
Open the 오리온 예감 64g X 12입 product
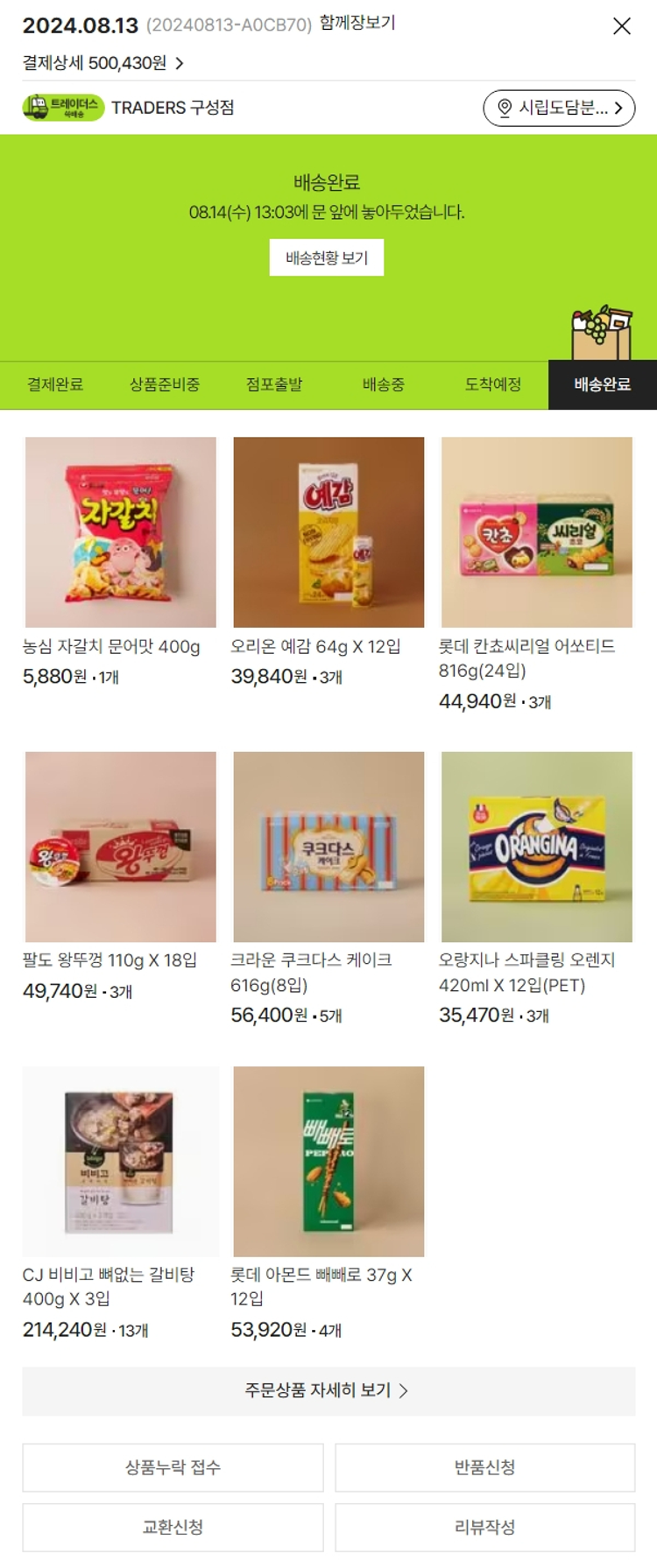coord(328,532)
